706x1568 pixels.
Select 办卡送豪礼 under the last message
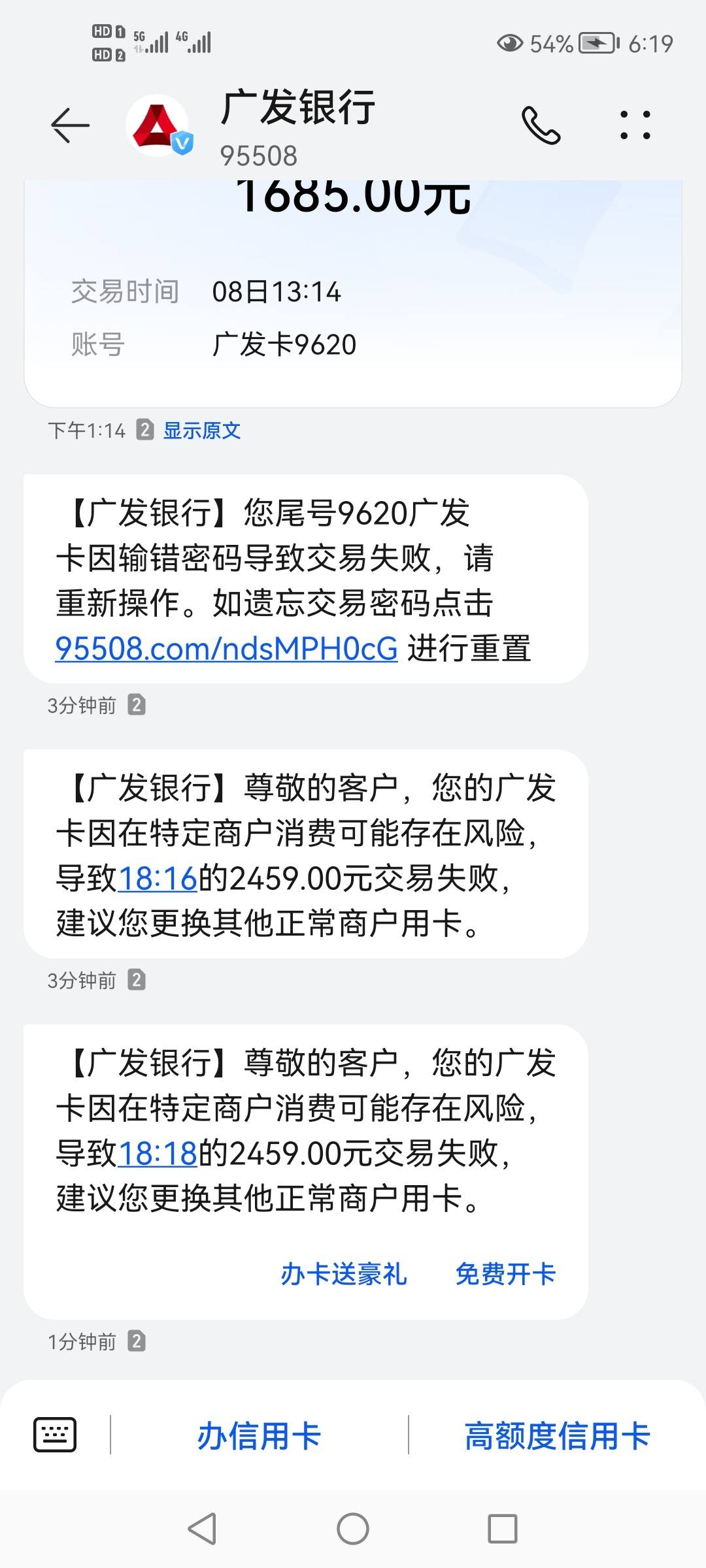[x=344, y=1274]
